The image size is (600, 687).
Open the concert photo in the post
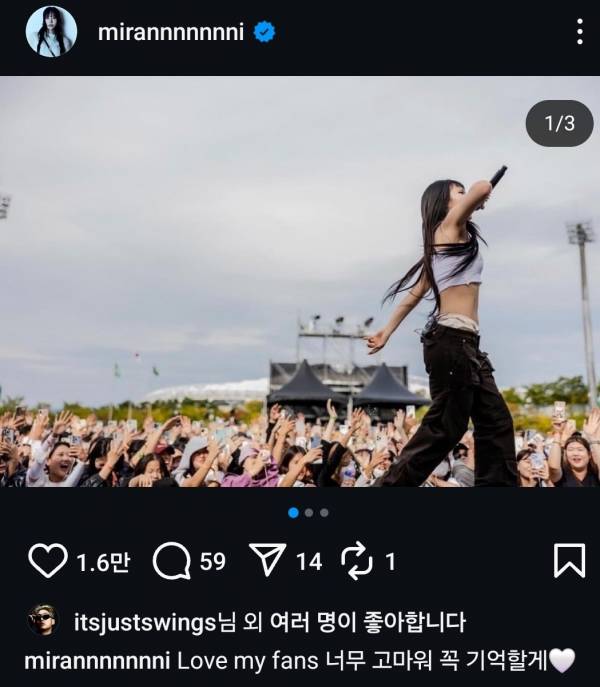pos(300,280)
